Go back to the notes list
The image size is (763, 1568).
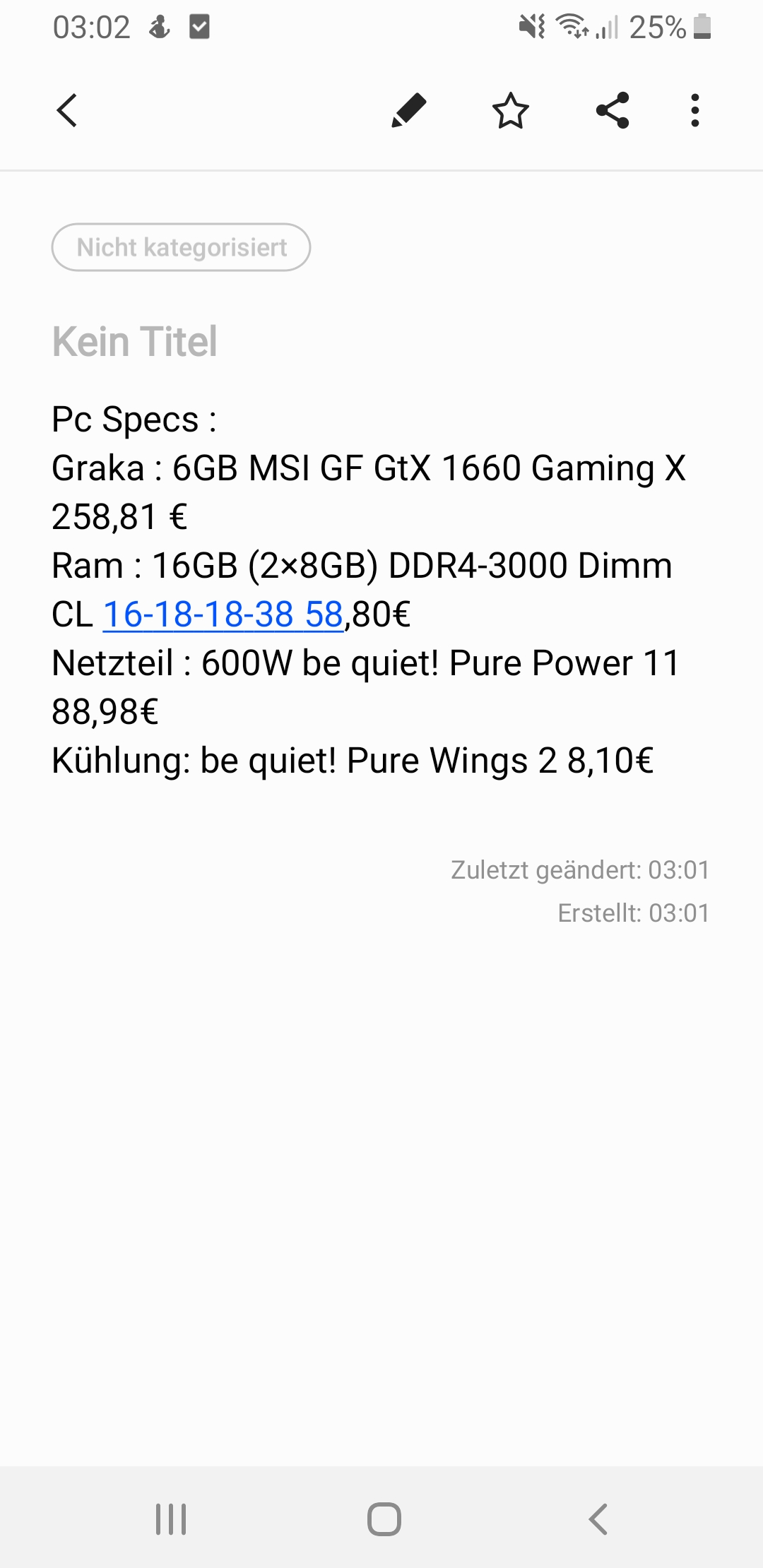(67, 110)
